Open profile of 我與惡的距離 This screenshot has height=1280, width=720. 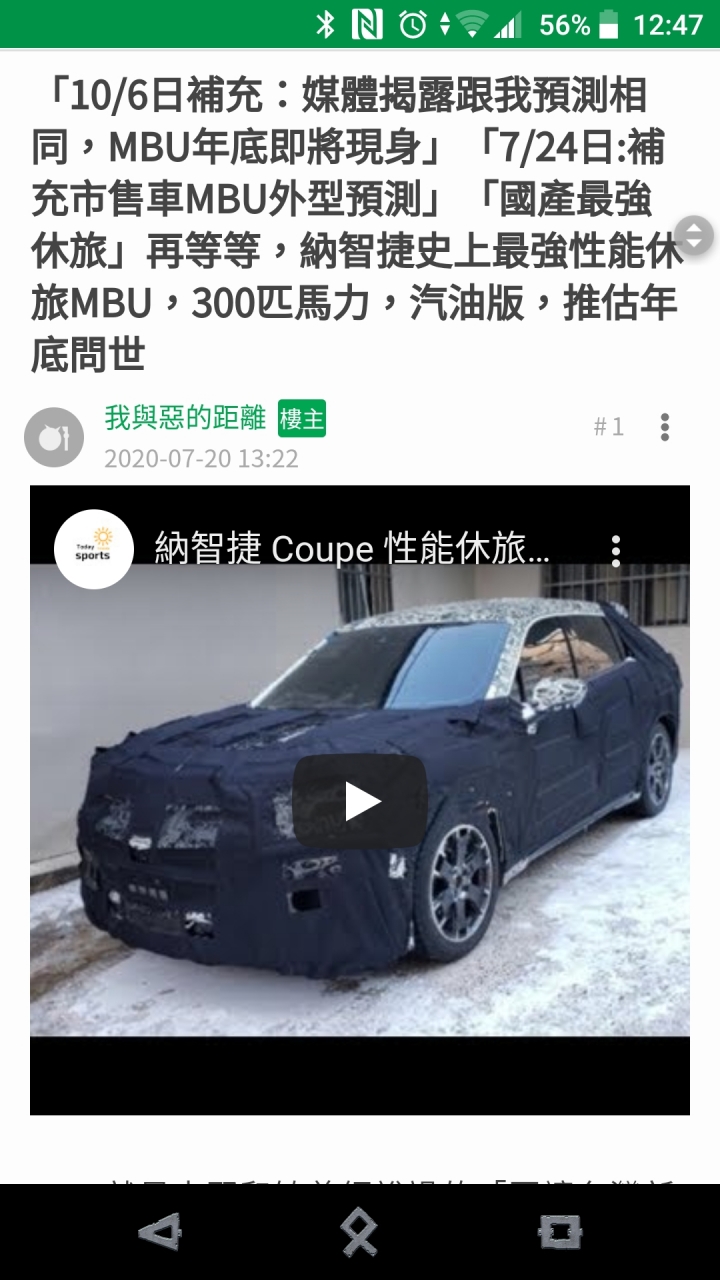(x=185, y=418)
